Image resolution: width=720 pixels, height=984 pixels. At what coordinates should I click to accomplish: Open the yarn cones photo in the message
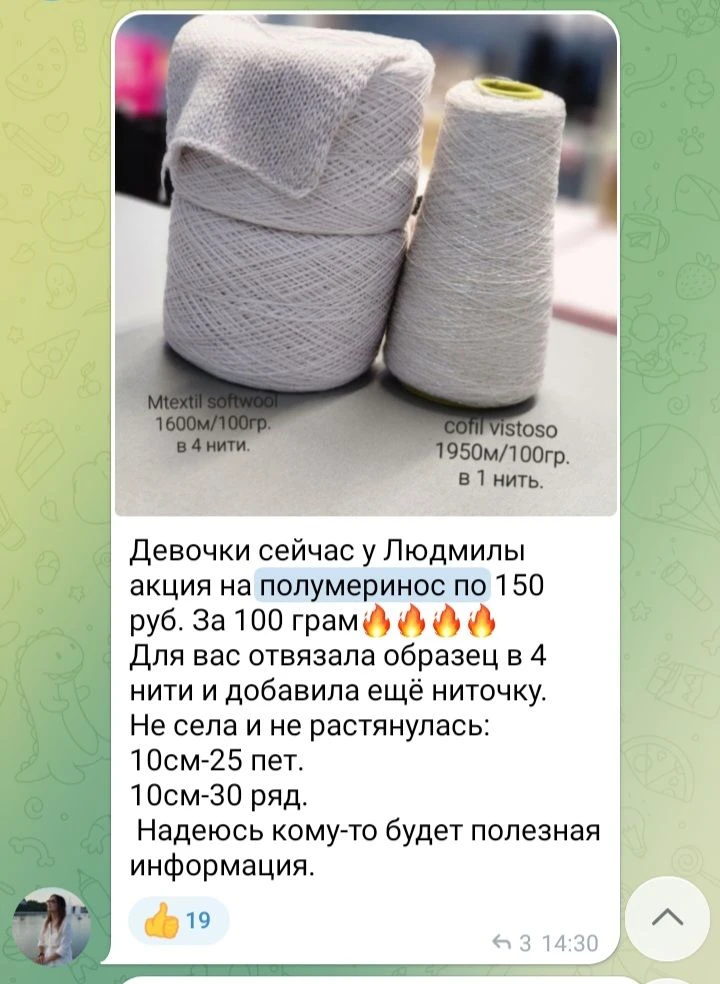click(365, 265)
